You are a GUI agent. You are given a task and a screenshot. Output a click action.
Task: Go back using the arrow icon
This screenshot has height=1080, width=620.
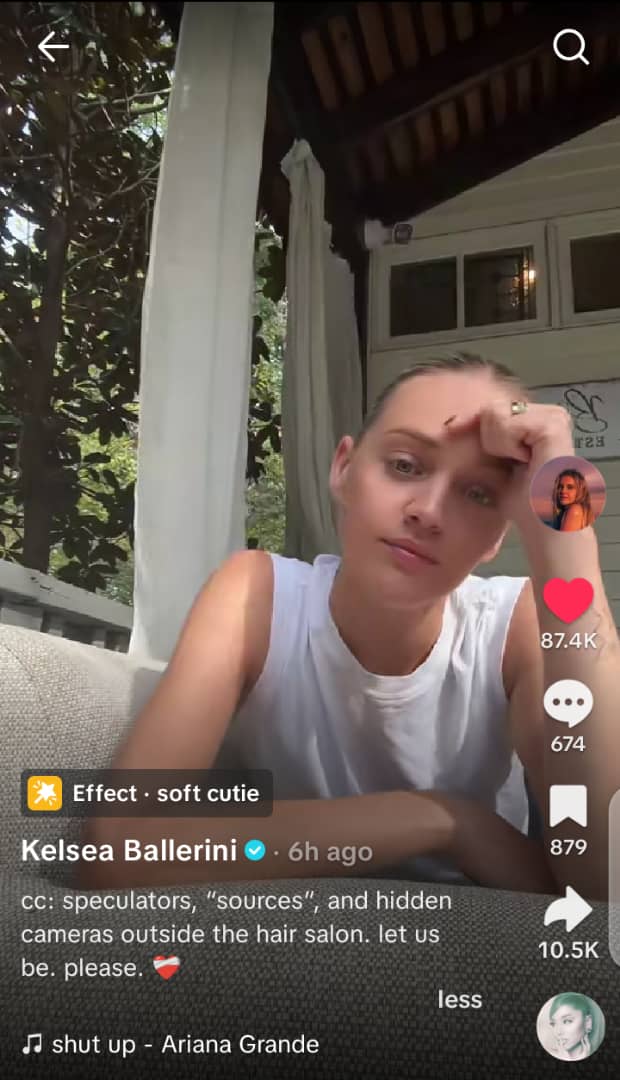pyautogui.click(x=52, y=46)
